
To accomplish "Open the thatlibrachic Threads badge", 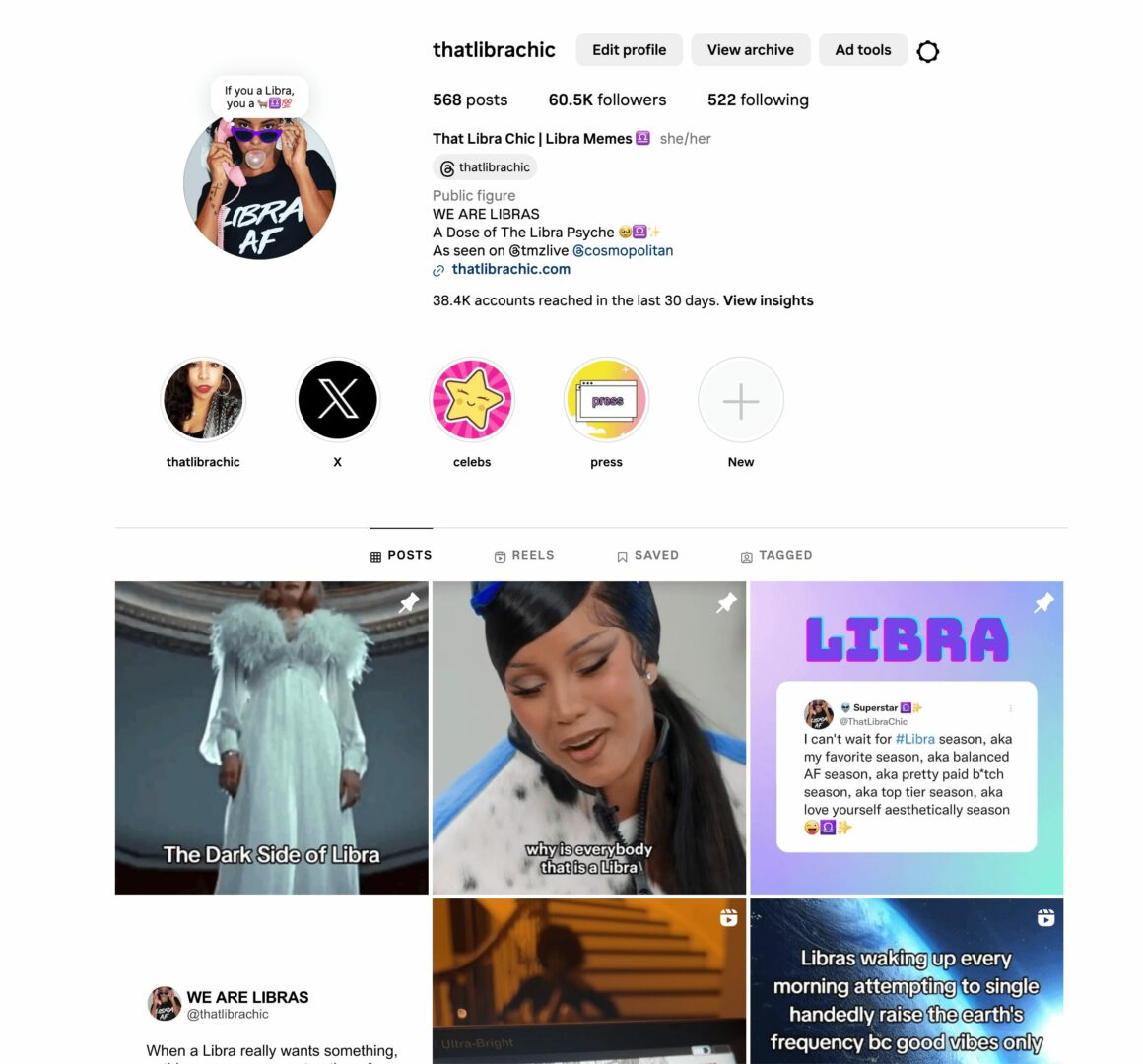I will 485,167.
